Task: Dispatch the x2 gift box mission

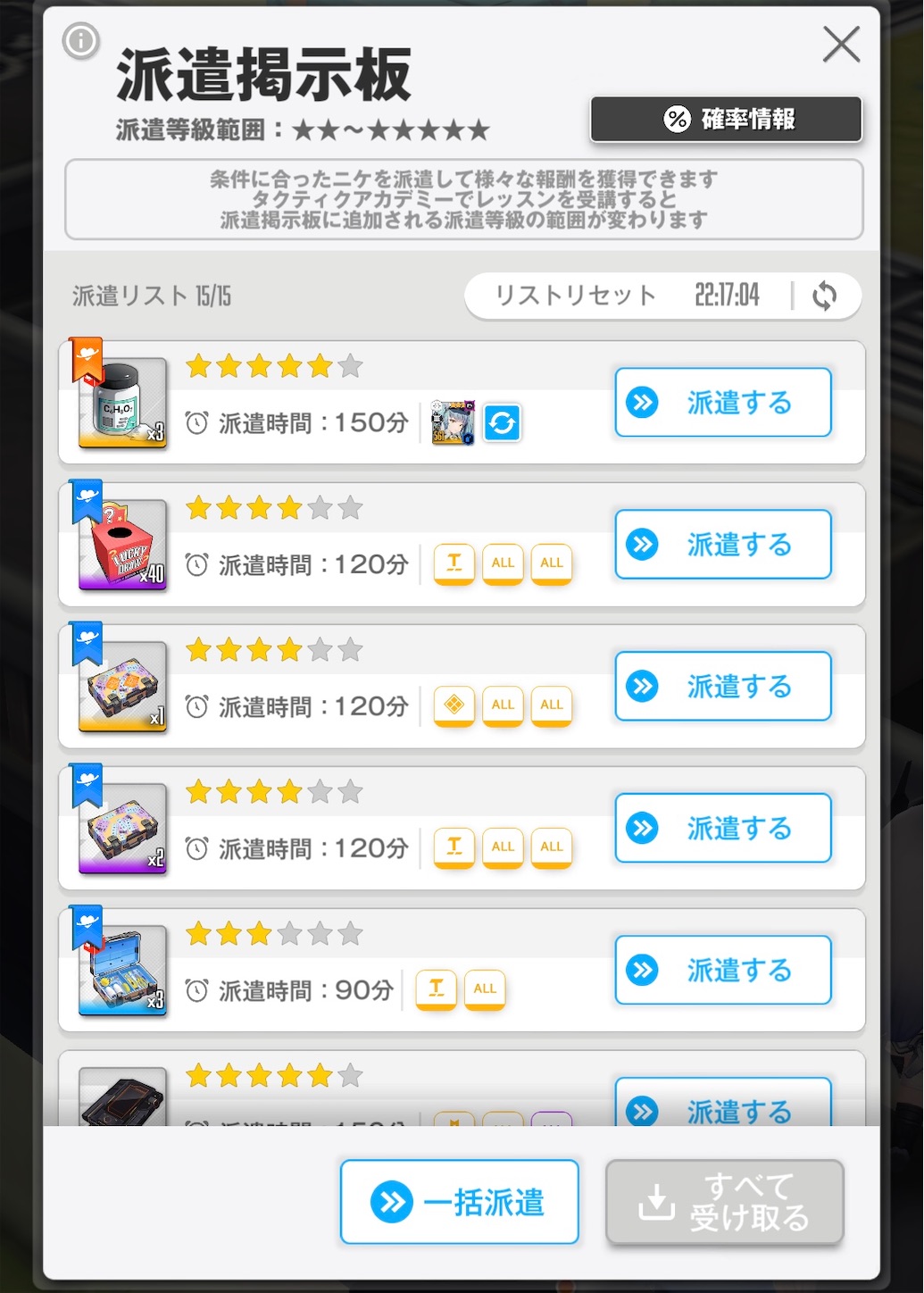Action: [x=723, y=828]
